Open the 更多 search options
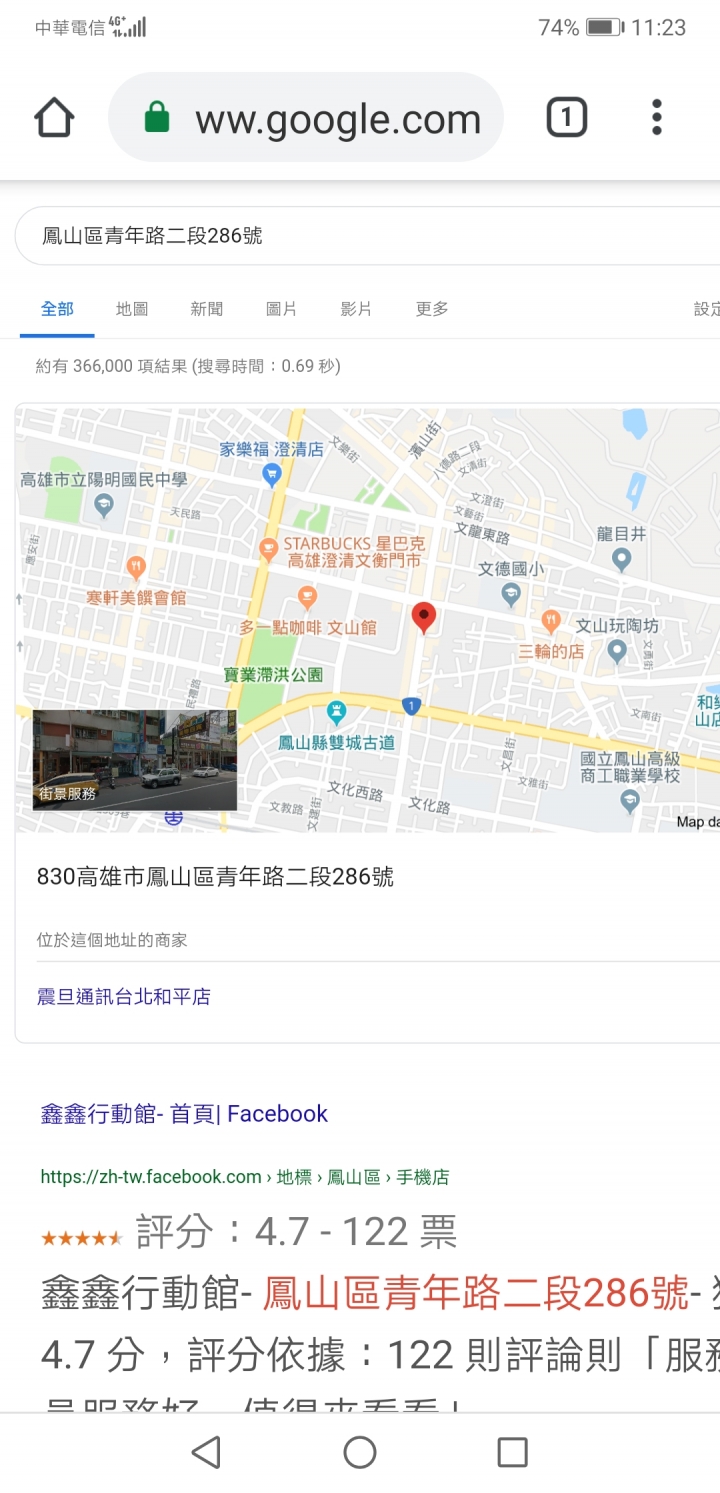720x1493 pixels. (x=432, y=309)
